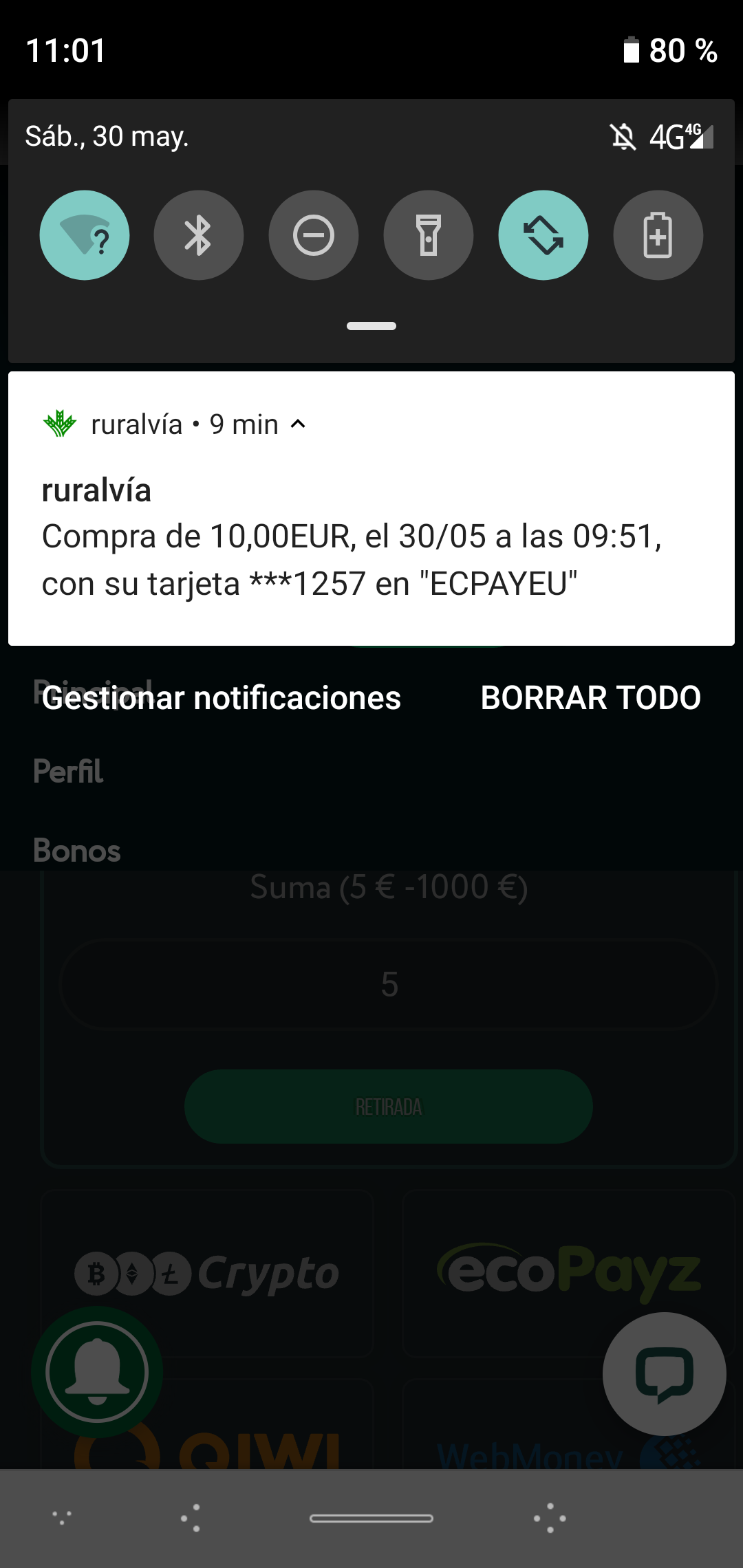Screen dimensions: 743x1568
Task: Open Gestionar notificaciones
Action: pos(221,697)
